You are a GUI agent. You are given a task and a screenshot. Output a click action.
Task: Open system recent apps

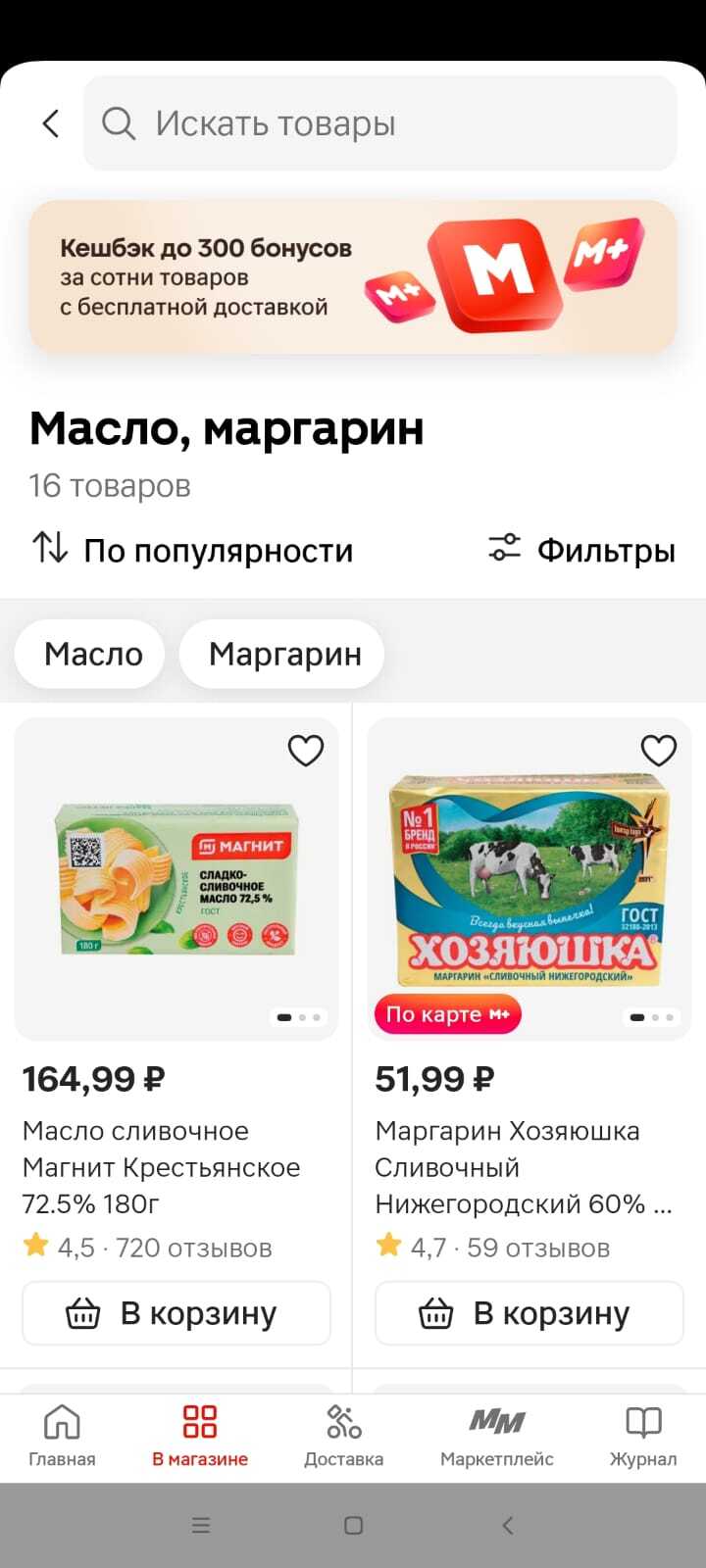pyautogui.click(x=200, y=1525)
